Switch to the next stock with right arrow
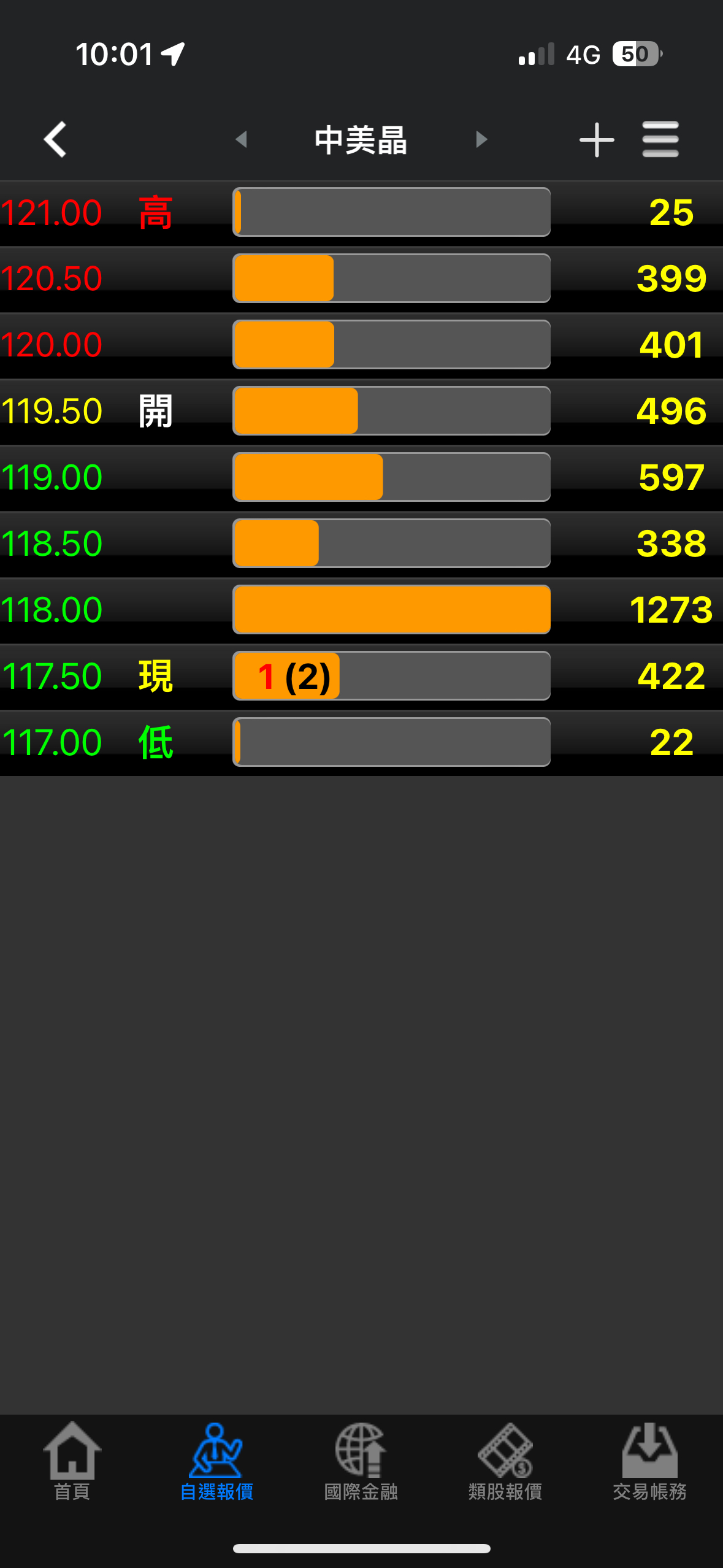Image resolution: width=723 pixels, height=1568 pixels. 481,139
